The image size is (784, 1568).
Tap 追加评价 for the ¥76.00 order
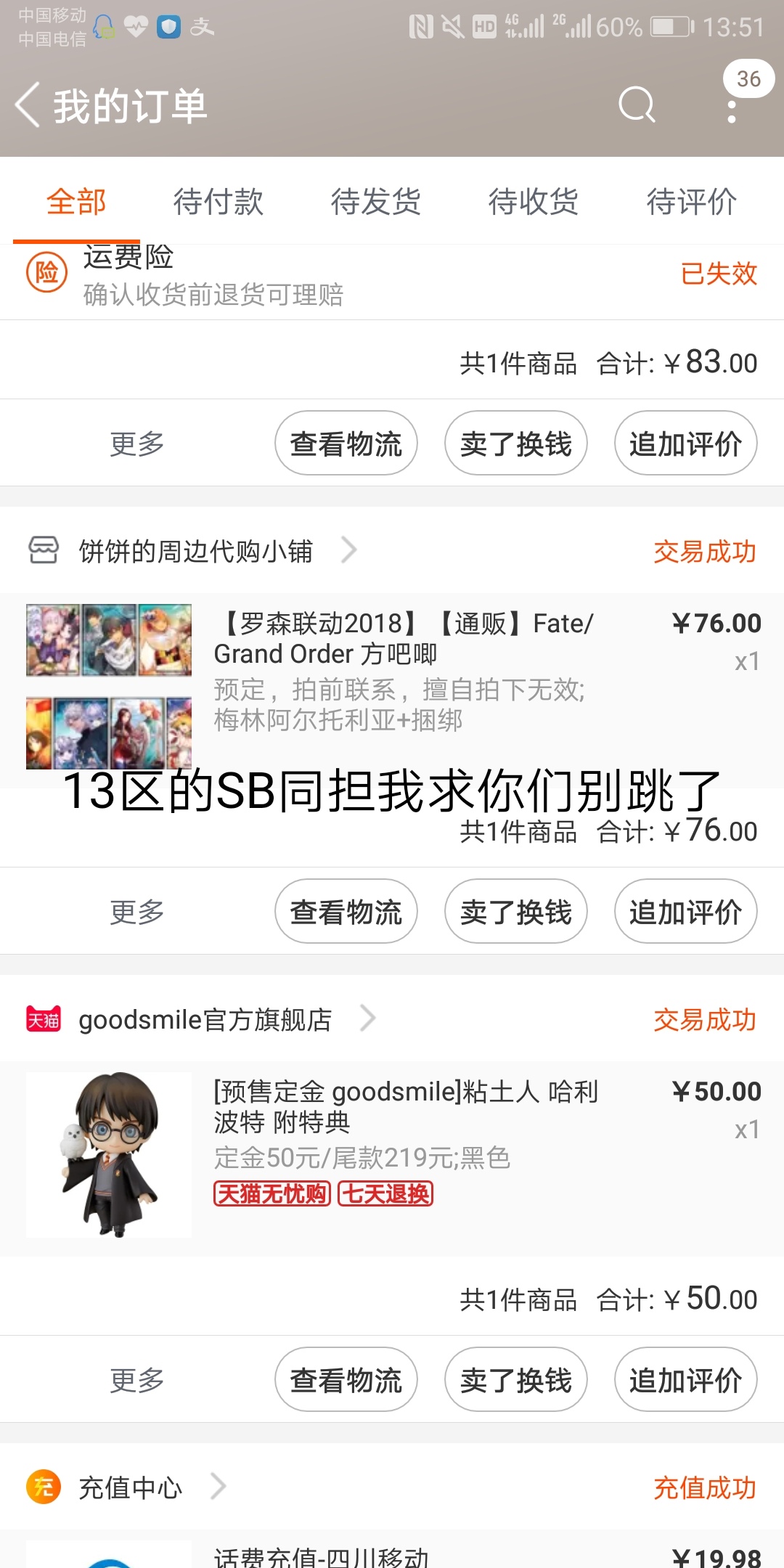[x=685, y=912]
